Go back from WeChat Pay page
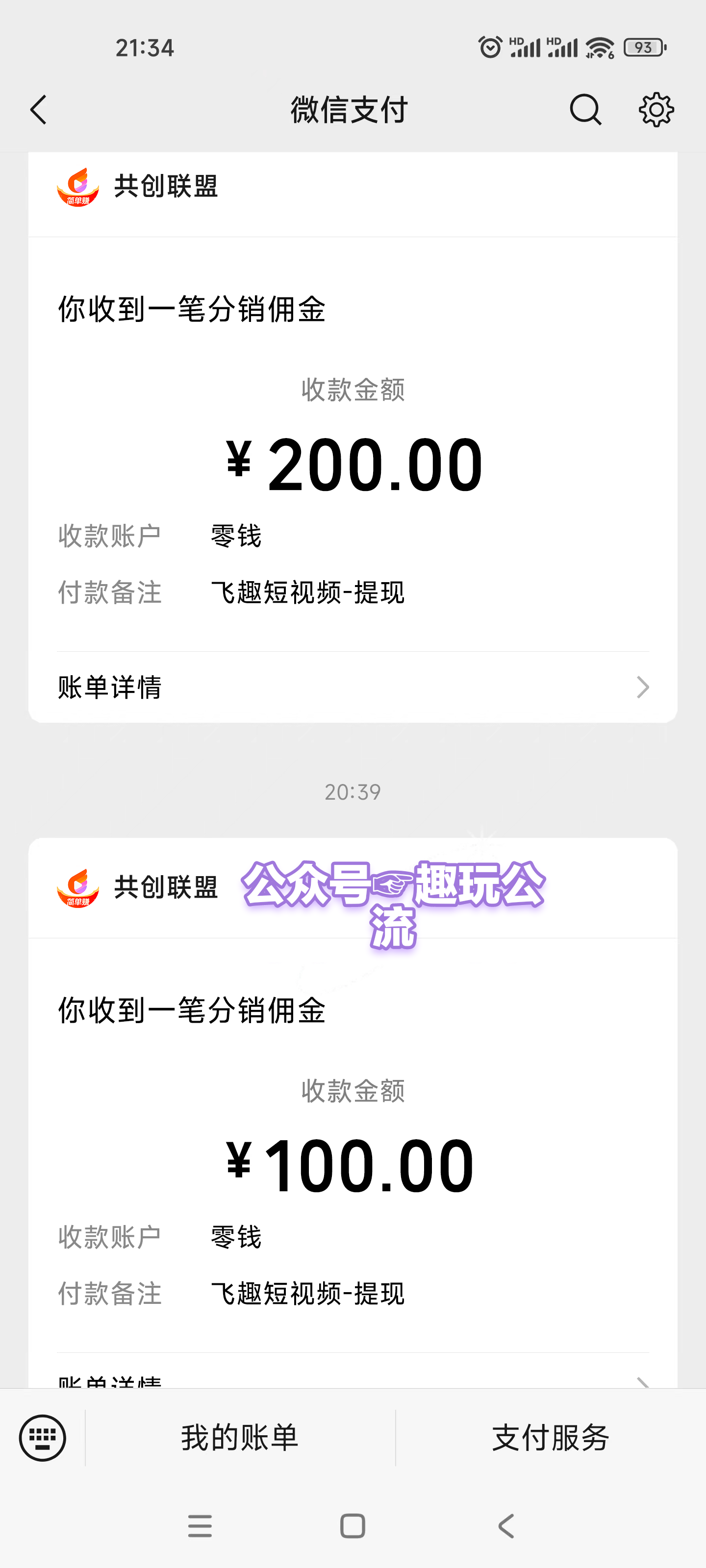This screenshot has height=1568, width=706. pyautogui.click(x=38, y=110)
